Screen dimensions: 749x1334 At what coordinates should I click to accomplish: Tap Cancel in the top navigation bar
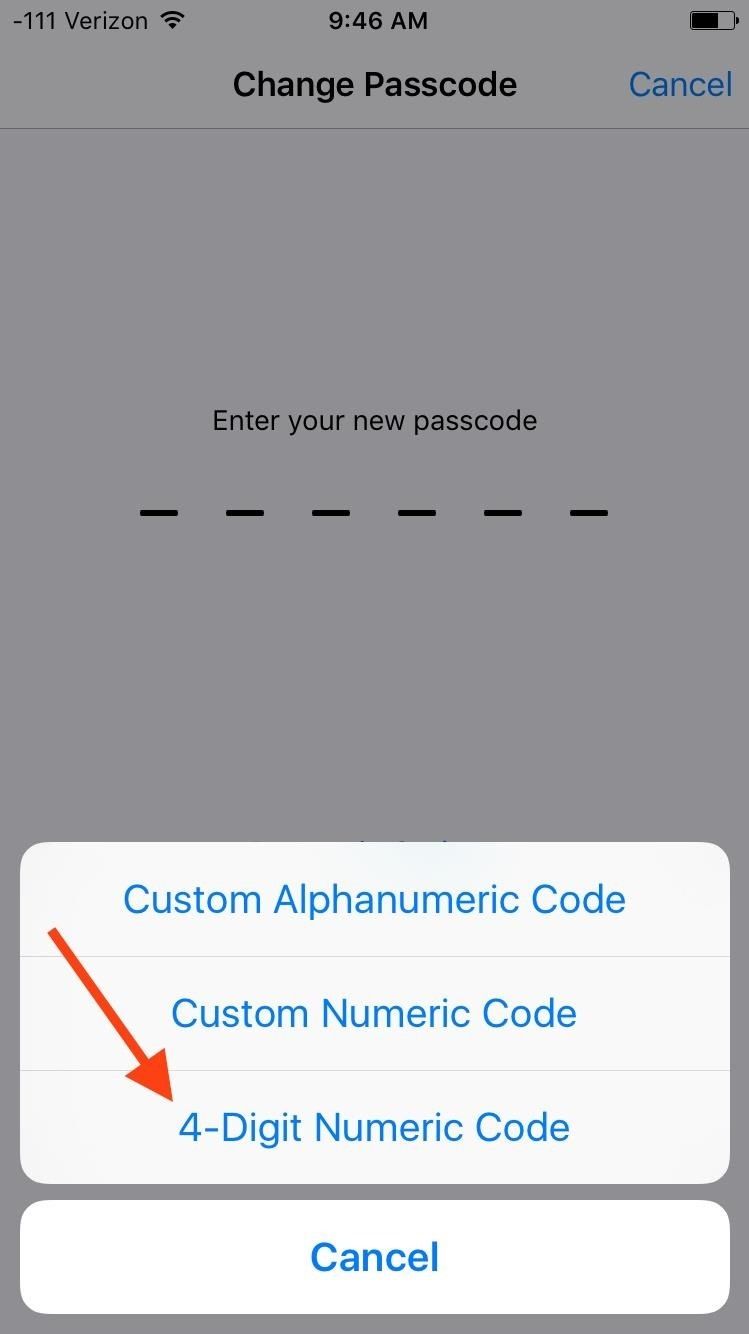pyautogui.click(x=681, y=84)
